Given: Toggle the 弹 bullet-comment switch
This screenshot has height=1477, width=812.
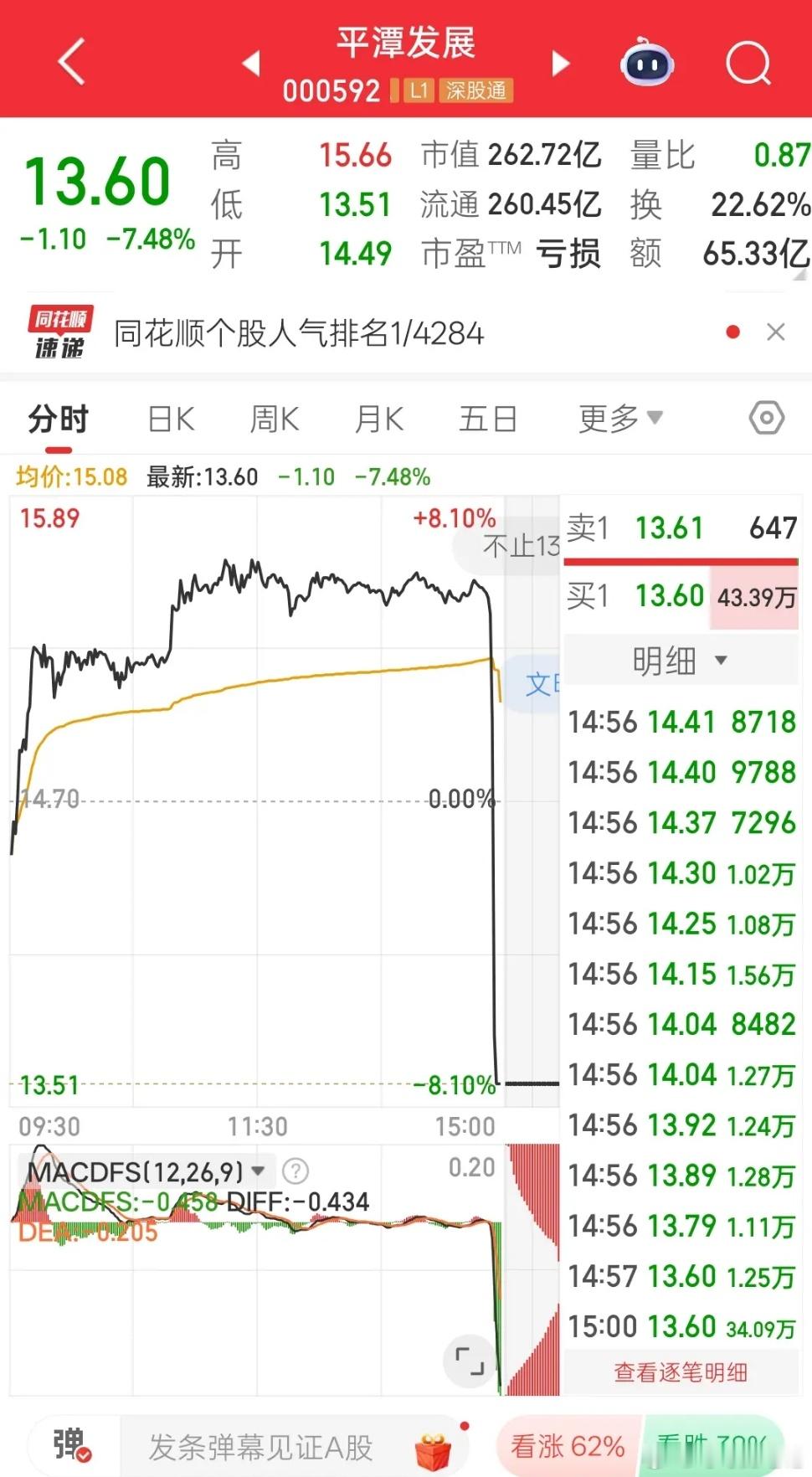Looking at the screenshot, I should (71, 1444).
